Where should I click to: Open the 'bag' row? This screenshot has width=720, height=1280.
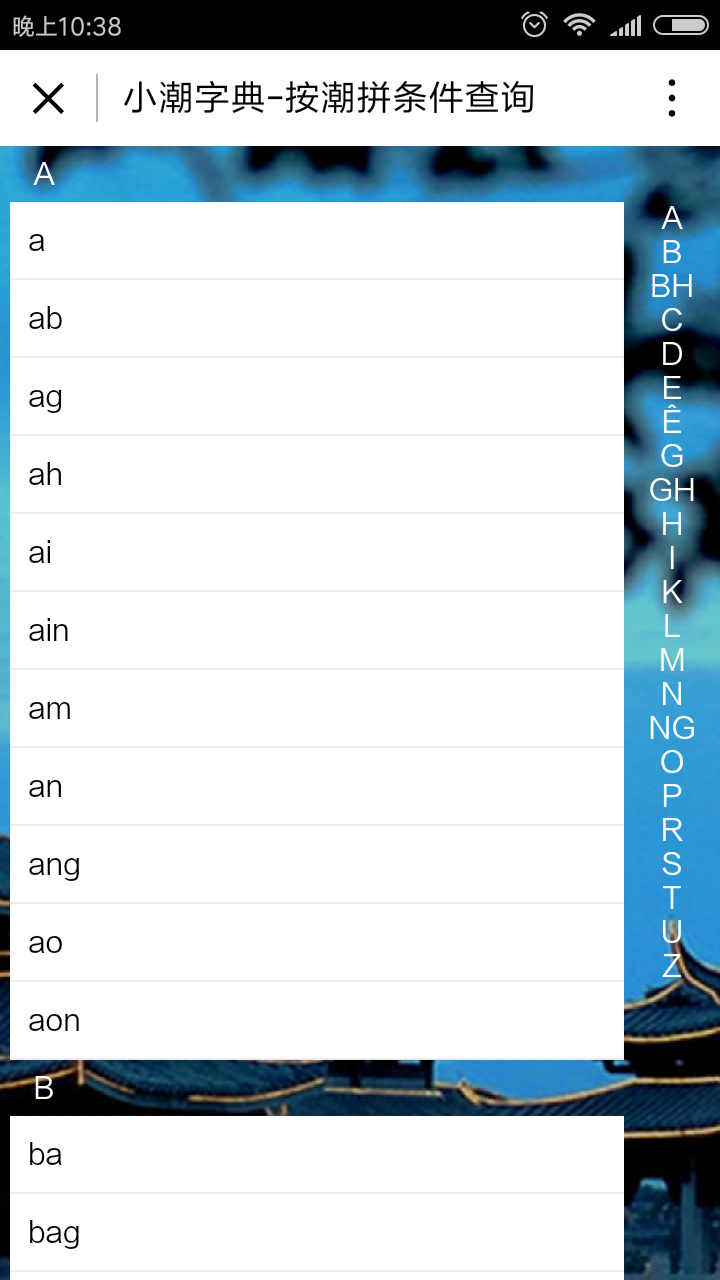tap(316, 1233)
